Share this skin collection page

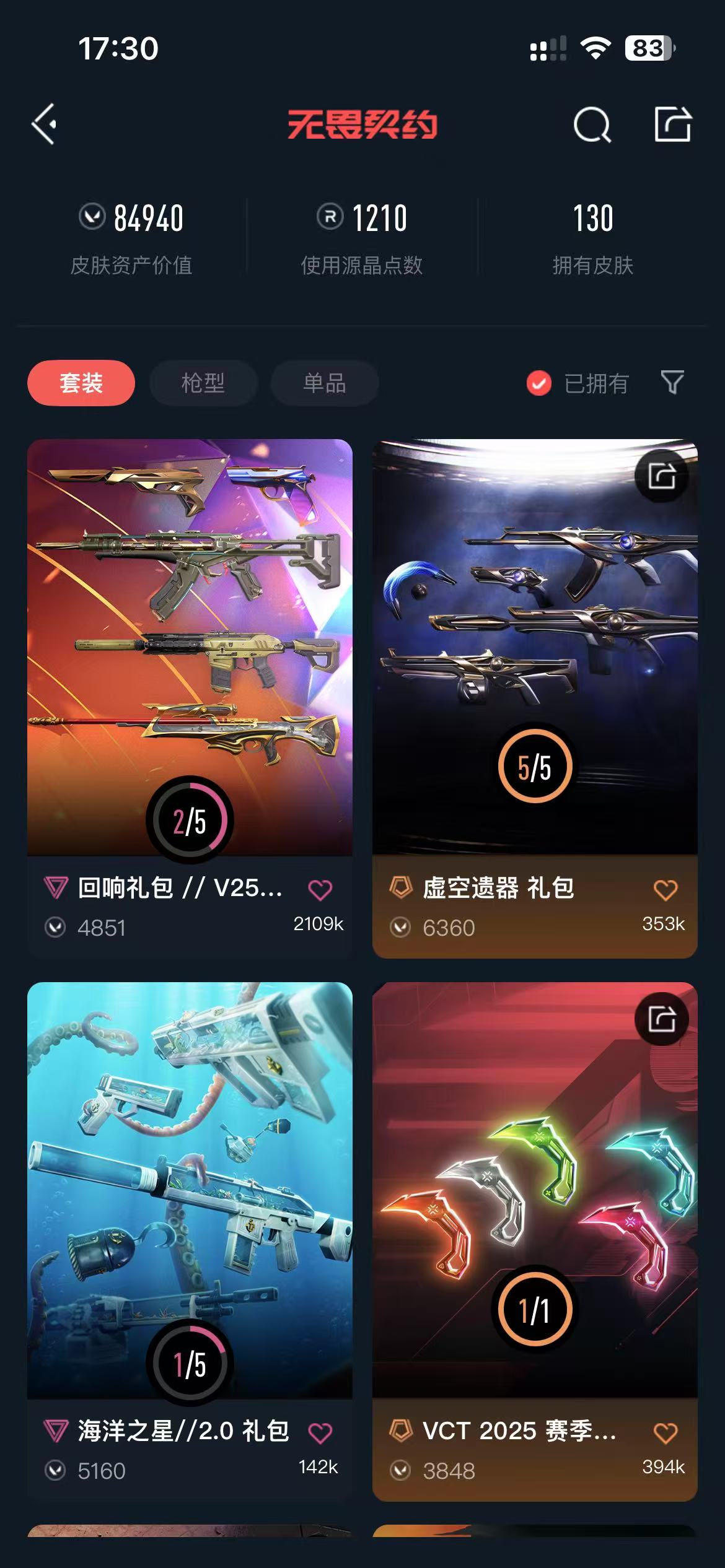[672, 124]
